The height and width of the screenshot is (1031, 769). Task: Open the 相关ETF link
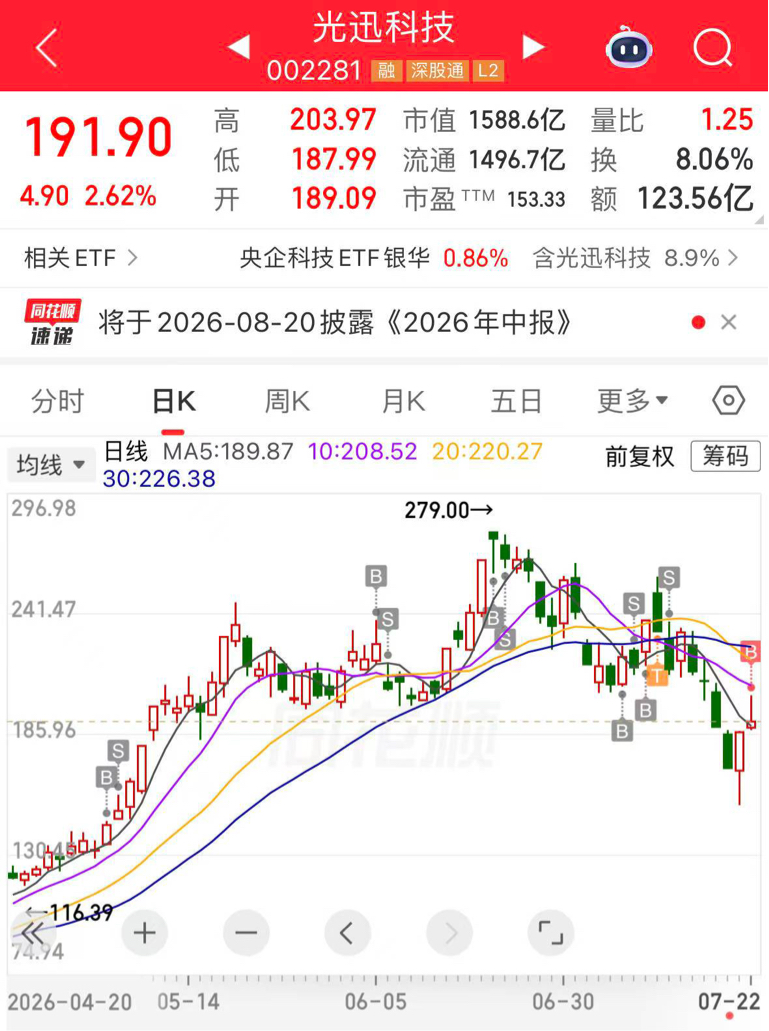click(x=81, y=258)
